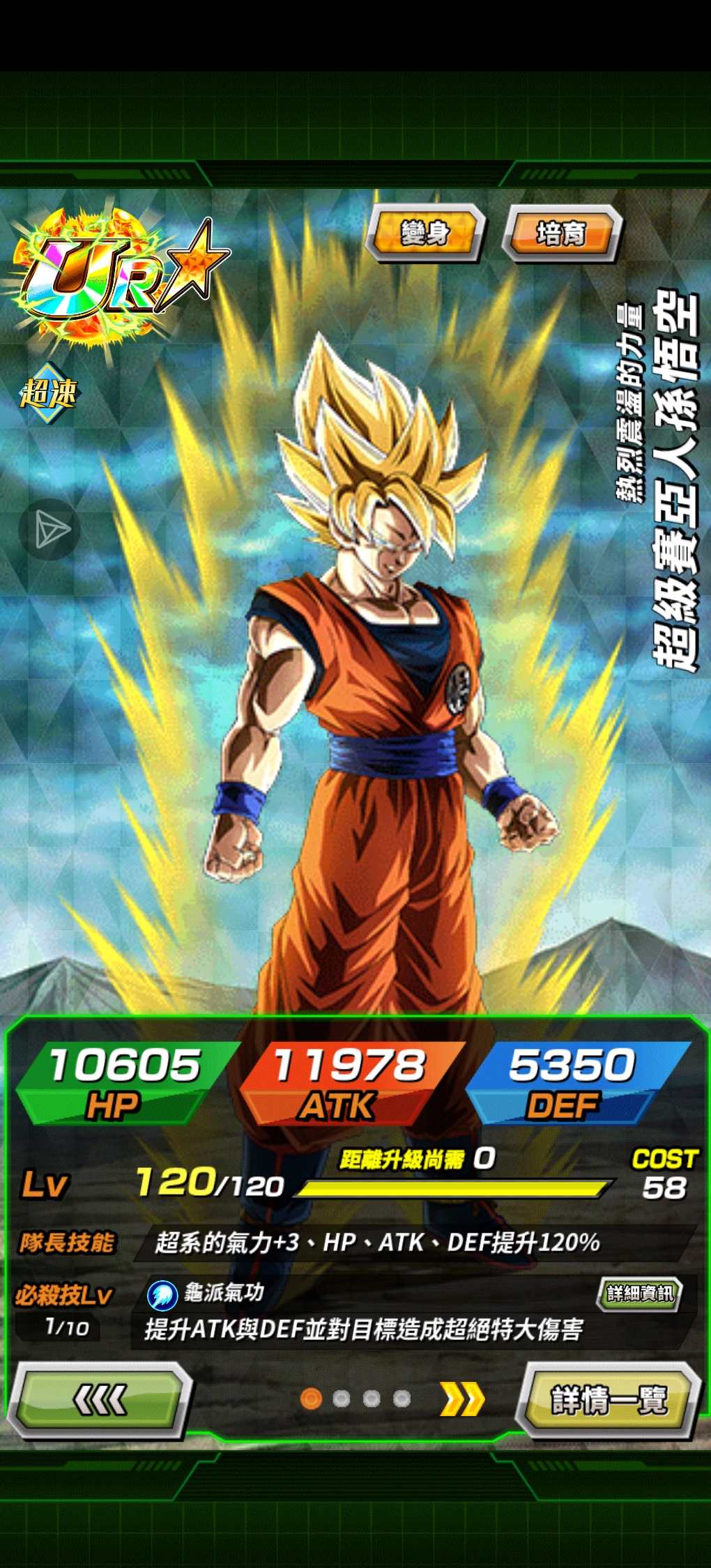Open the 培育 training button
The image size is (711, 1568).
(x=562, y=233)
